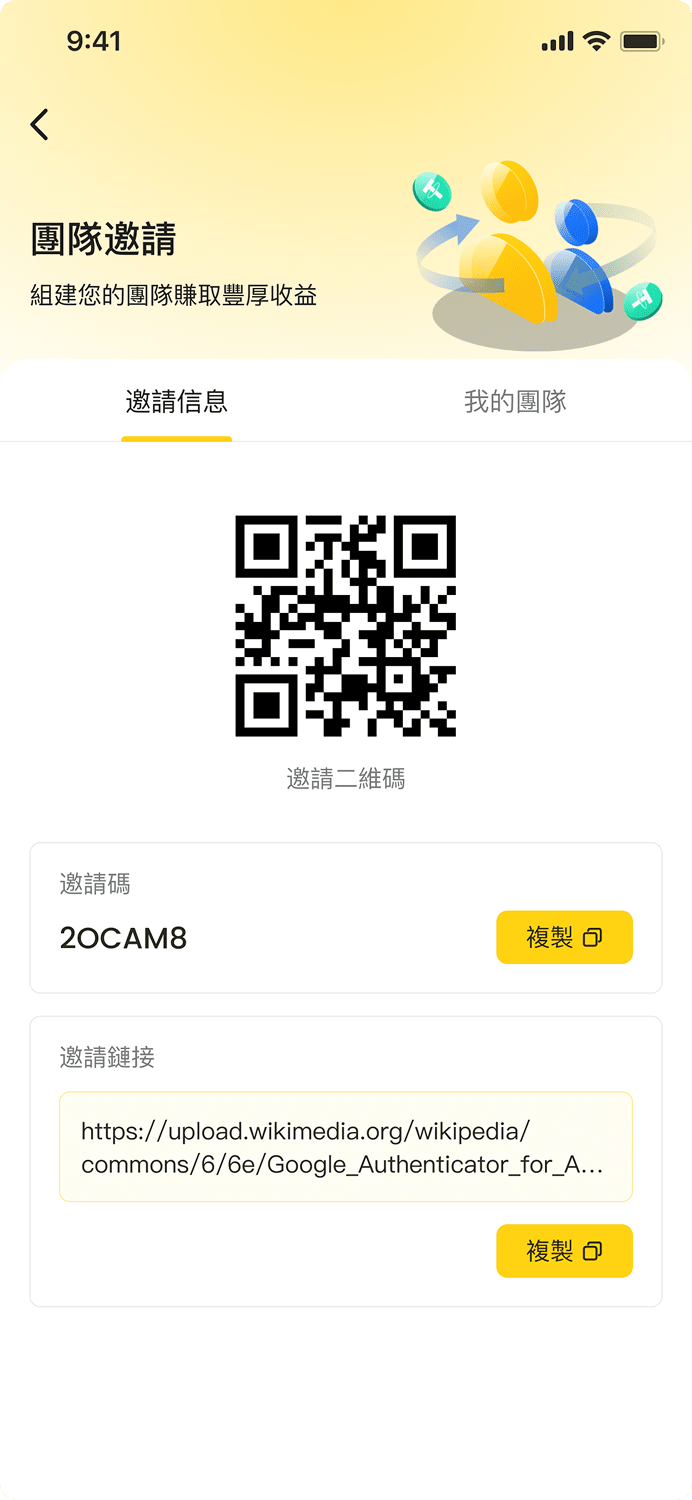This screenshot has width=692, height=1500.
Task: Copy the invitation code 2OCAM8
Action: 564,937
